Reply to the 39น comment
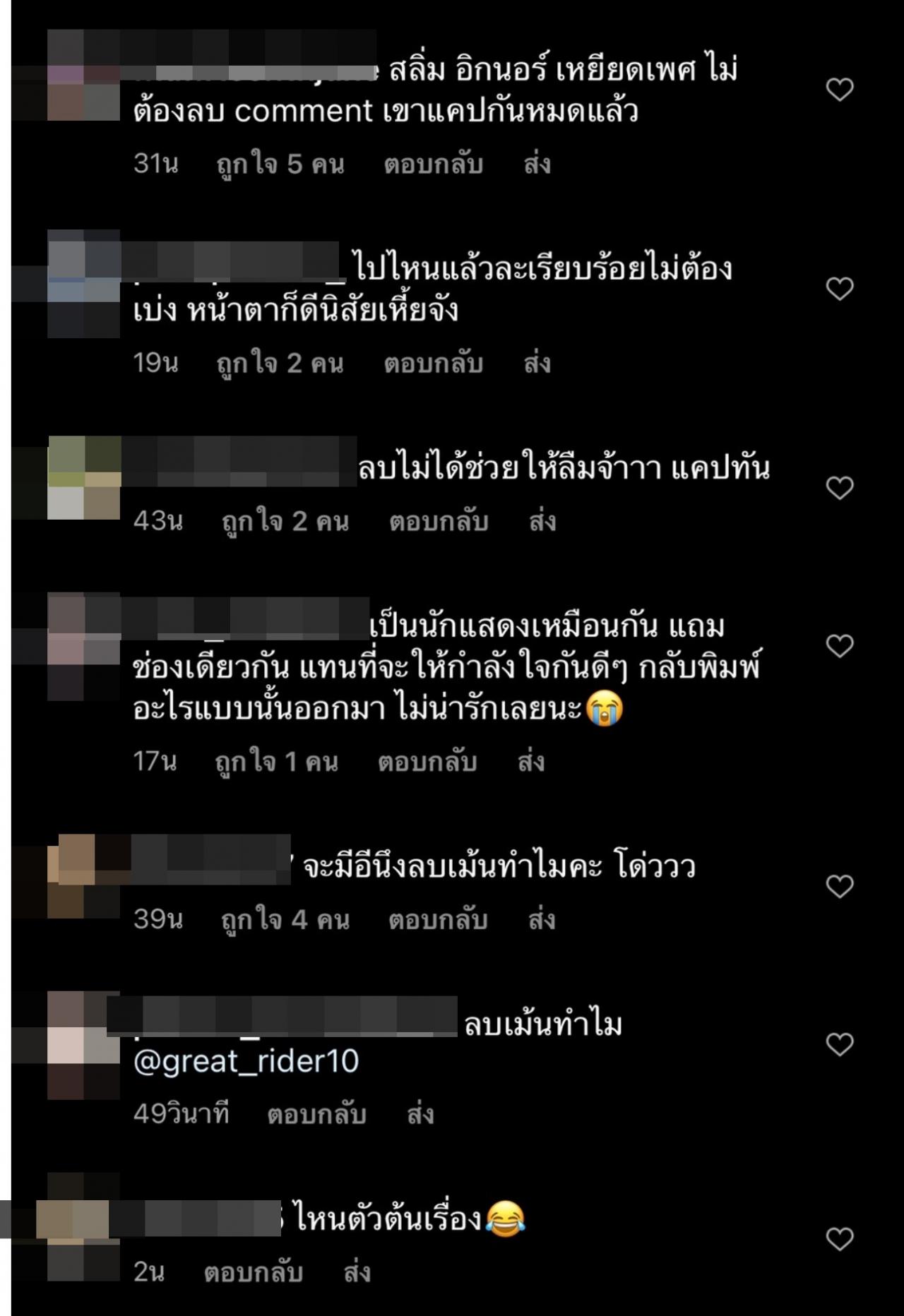 [438, 920]
